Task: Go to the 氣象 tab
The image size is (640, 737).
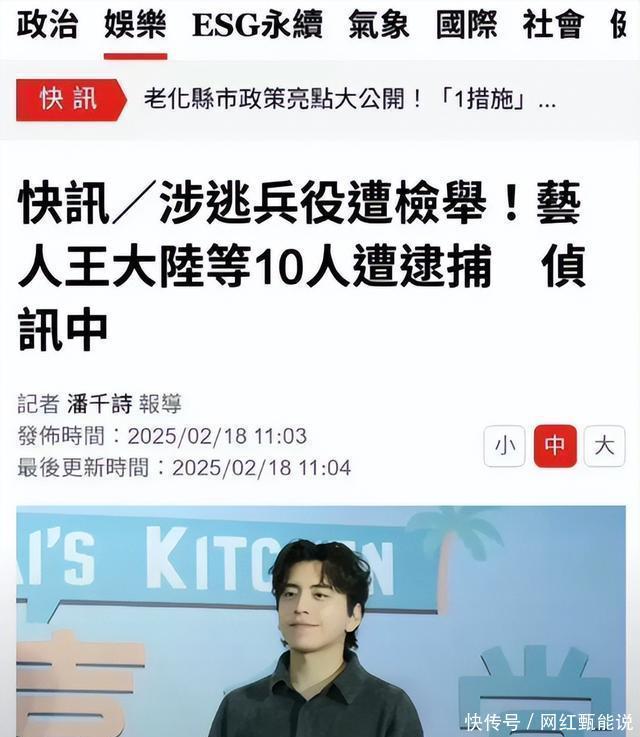Action: click(x=379, y=25)
